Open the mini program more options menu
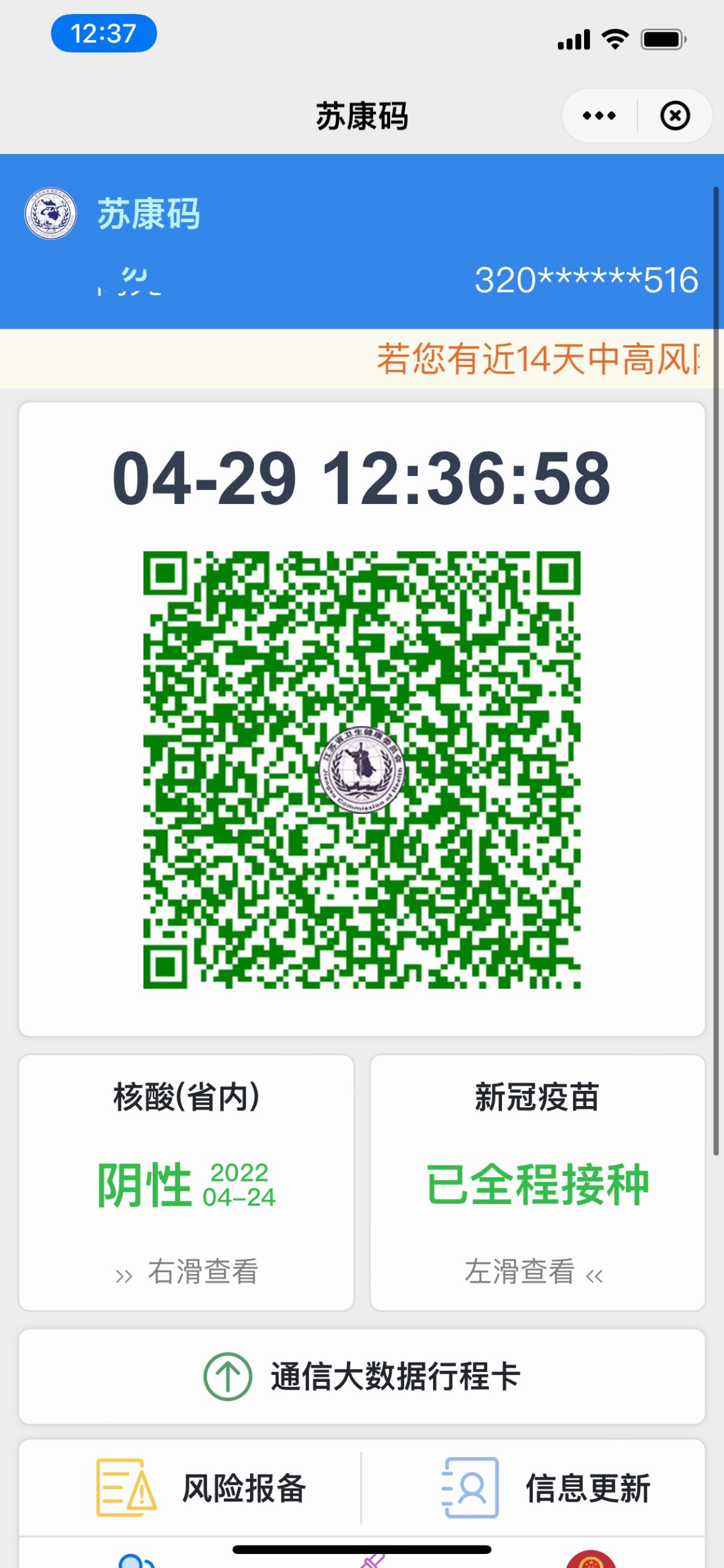Image resolution: width=724 pixels, height=1568 pixels. [599, 116]
